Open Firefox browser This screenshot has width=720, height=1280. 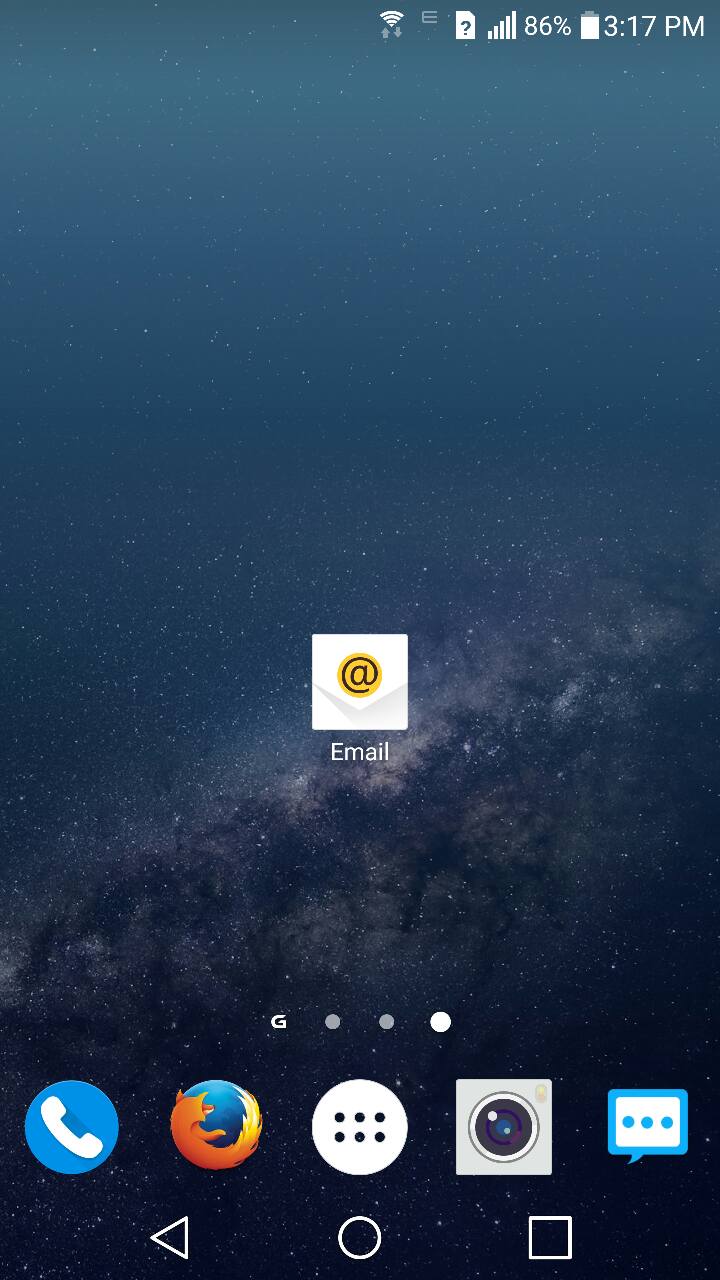(216, 1127)
